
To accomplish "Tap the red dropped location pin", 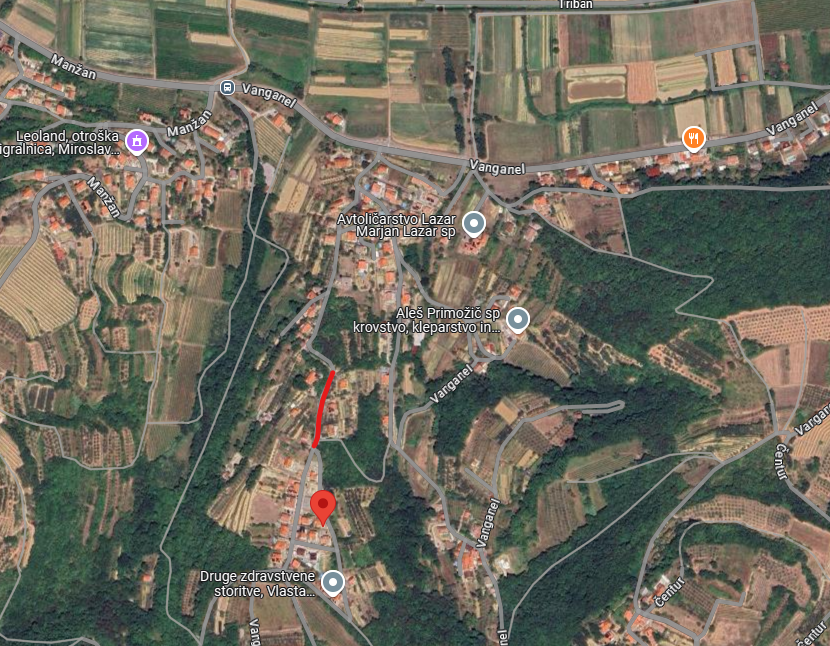I will pos(321,507).
